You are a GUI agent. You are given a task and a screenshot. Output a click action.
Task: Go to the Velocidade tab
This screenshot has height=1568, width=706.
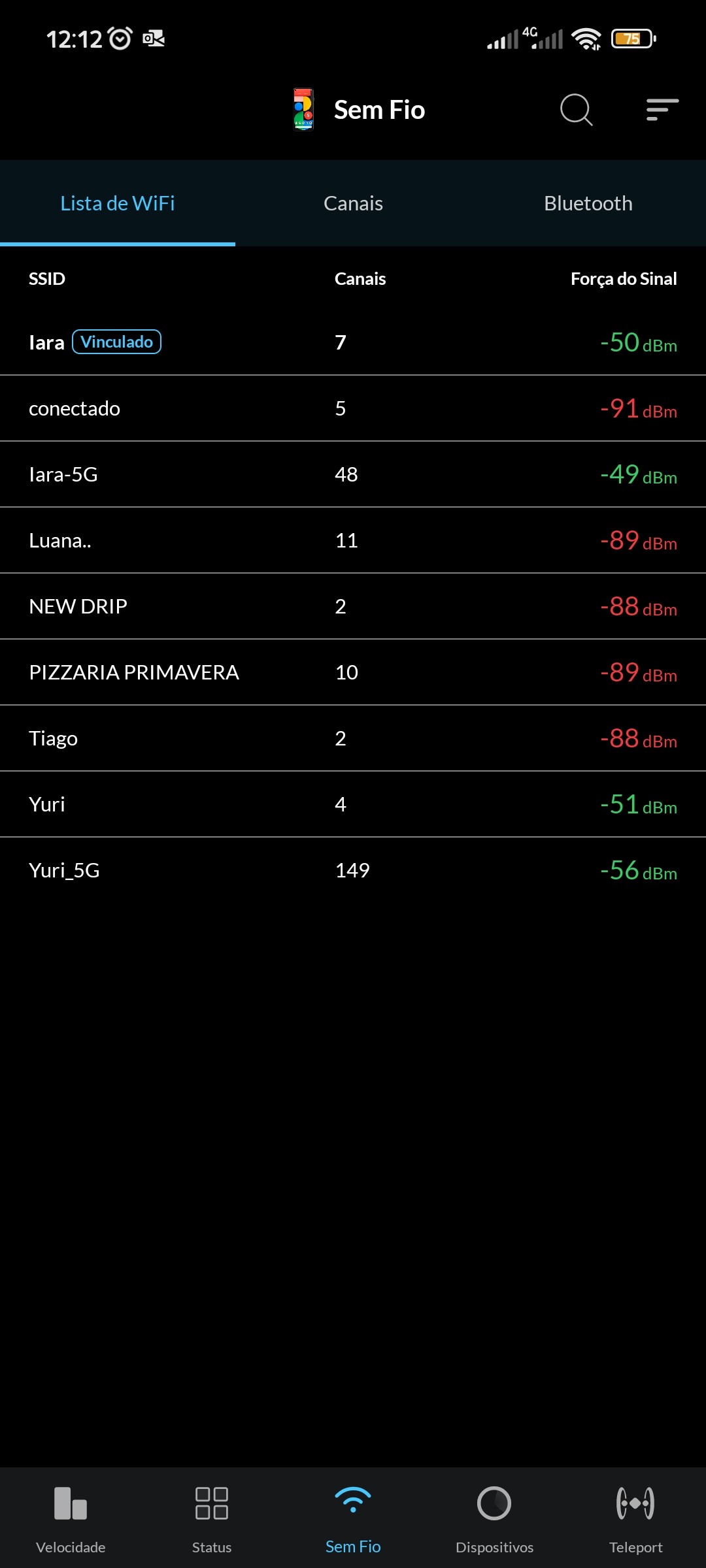(71, 1518)
